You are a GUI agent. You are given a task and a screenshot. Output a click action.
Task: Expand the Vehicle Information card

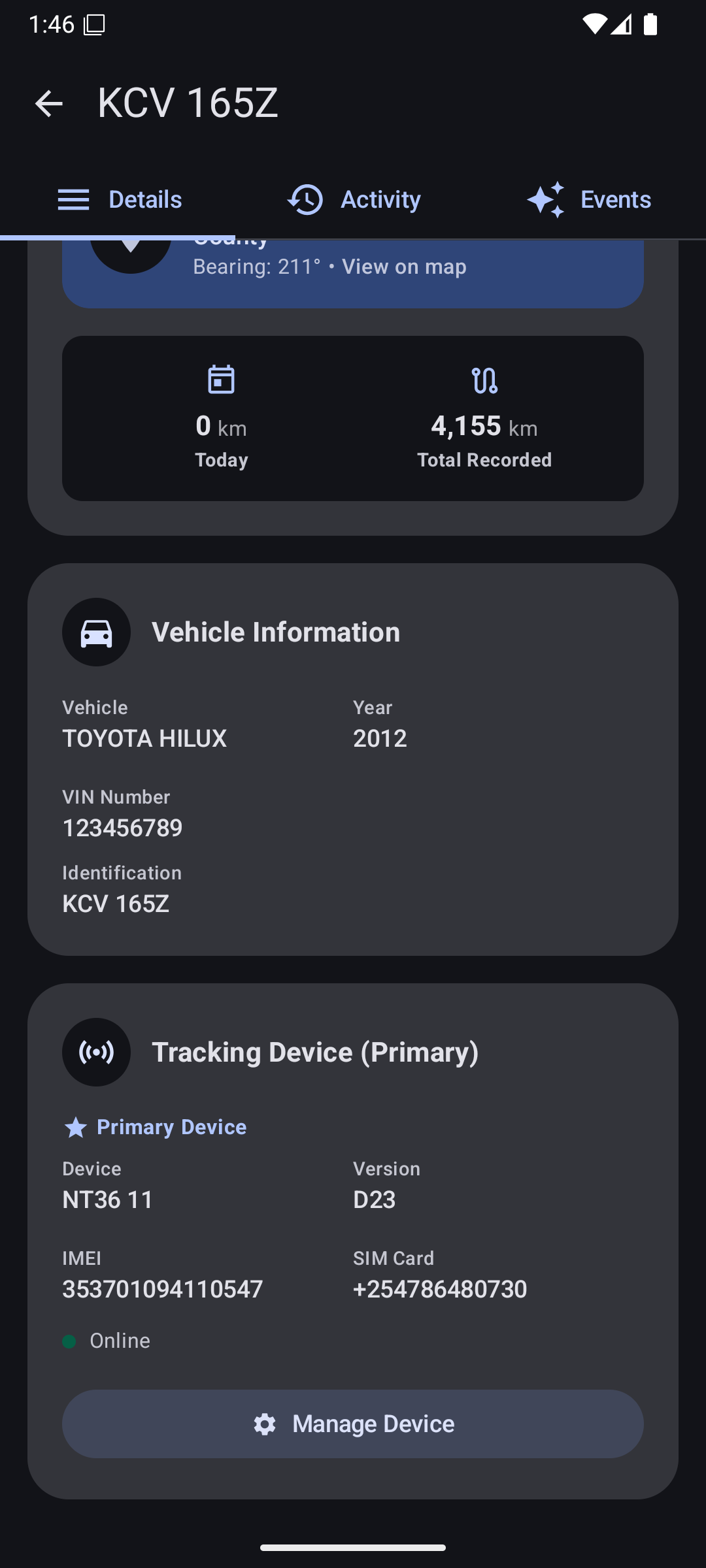pos(353,758)
